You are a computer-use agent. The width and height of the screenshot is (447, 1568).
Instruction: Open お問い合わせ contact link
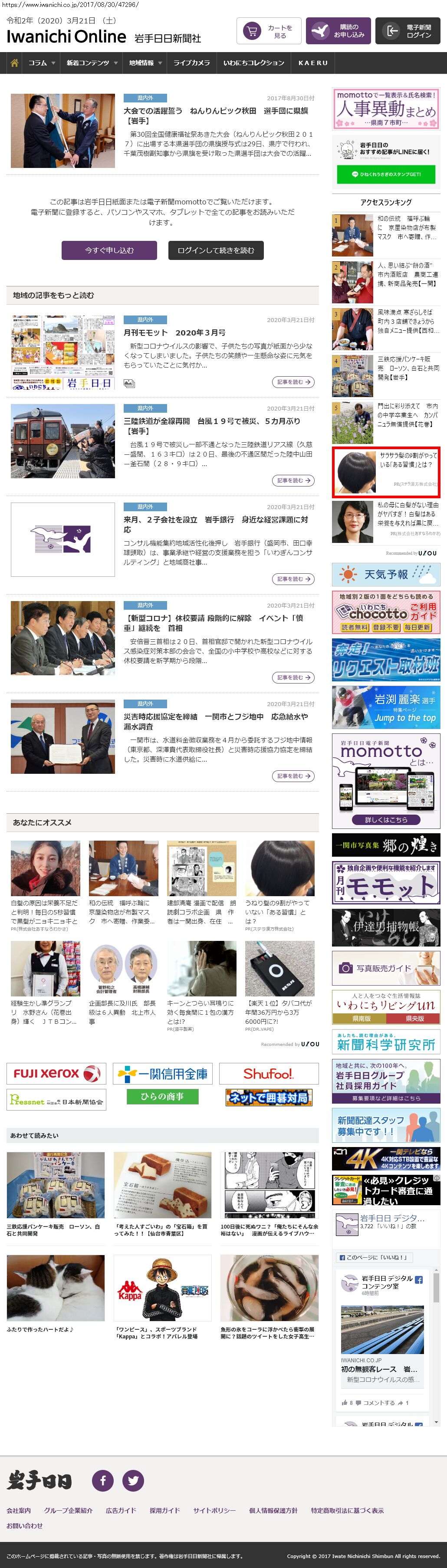coord(24,1525)
